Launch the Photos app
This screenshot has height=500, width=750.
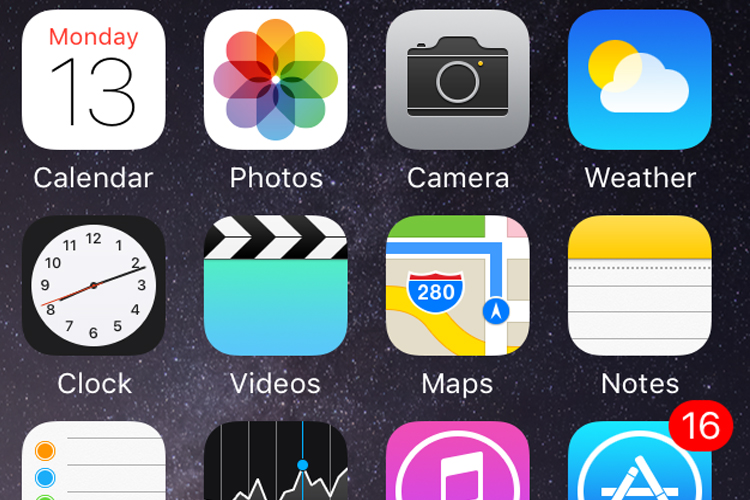pyautogui.click(x=275, y=80)
